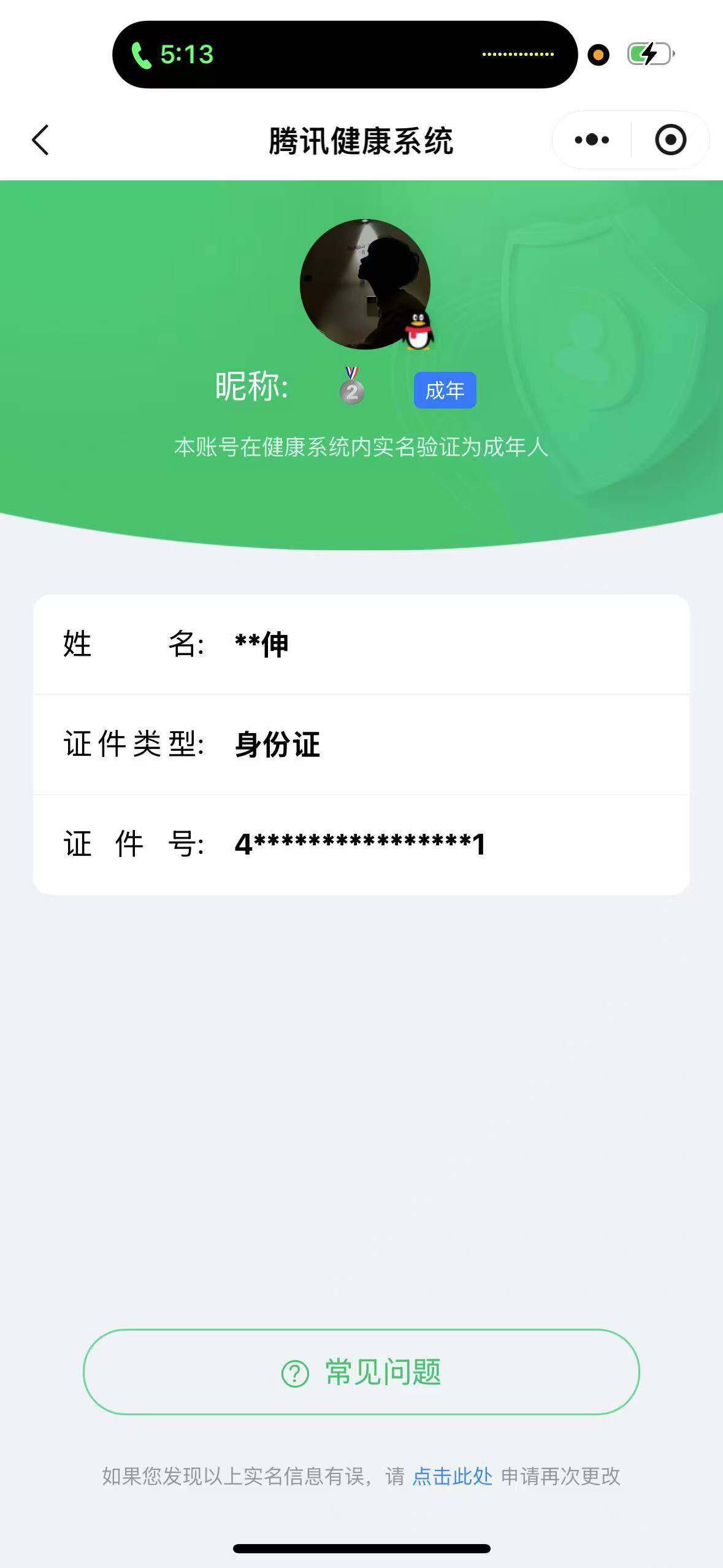Tap the orange microphone dot indicator
Screen dimensions: 723x1568
click(x=597, y=55)
